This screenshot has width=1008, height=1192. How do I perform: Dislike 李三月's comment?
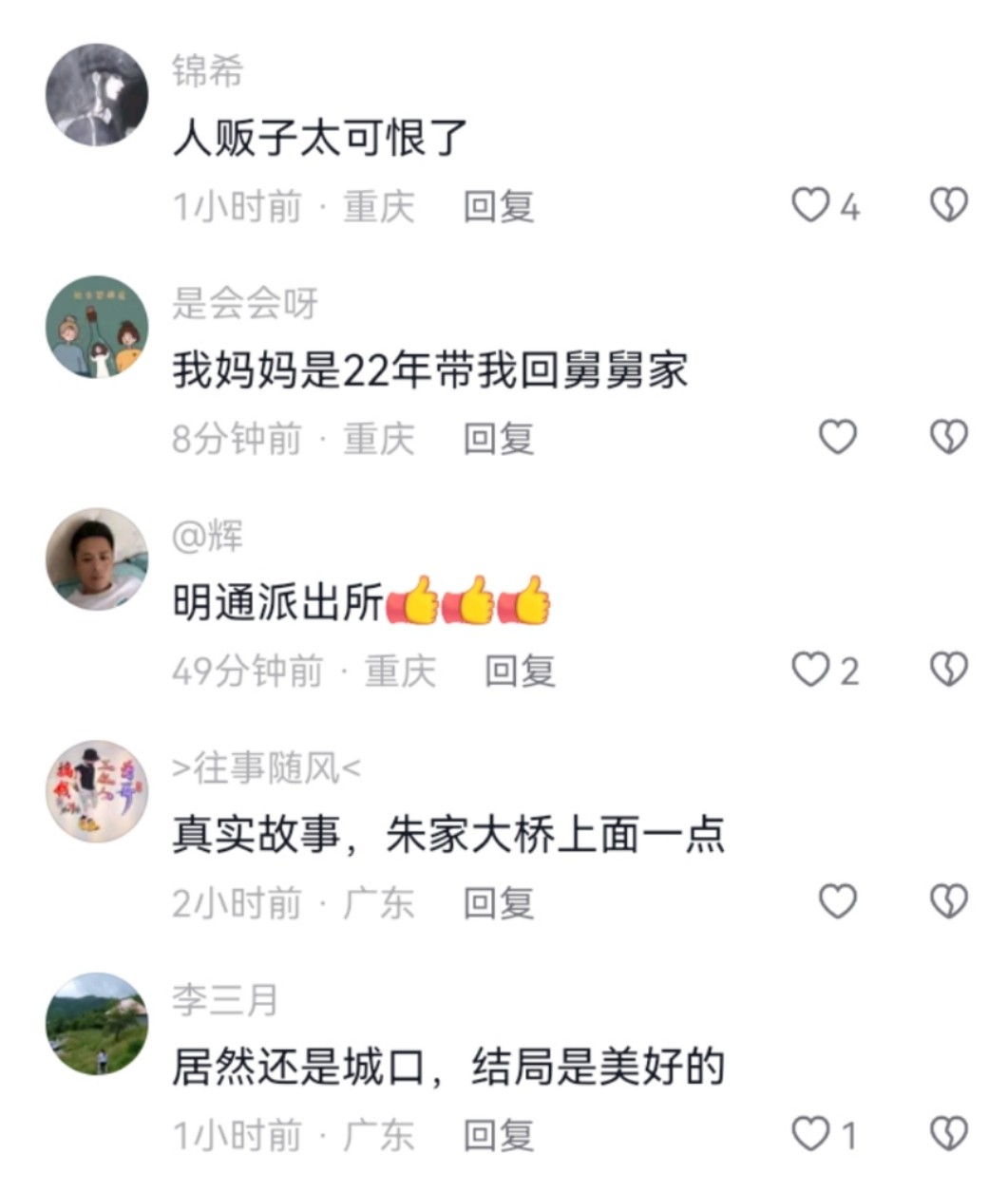pos(947,1133)
